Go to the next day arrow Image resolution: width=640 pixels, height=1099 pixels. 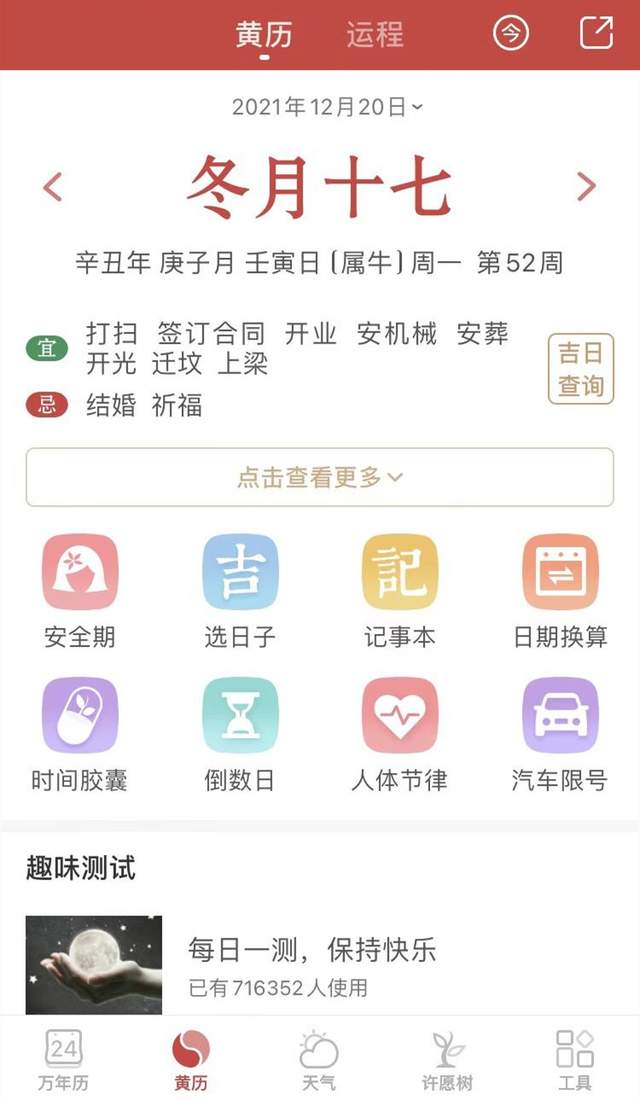click(x=586, y=187)
